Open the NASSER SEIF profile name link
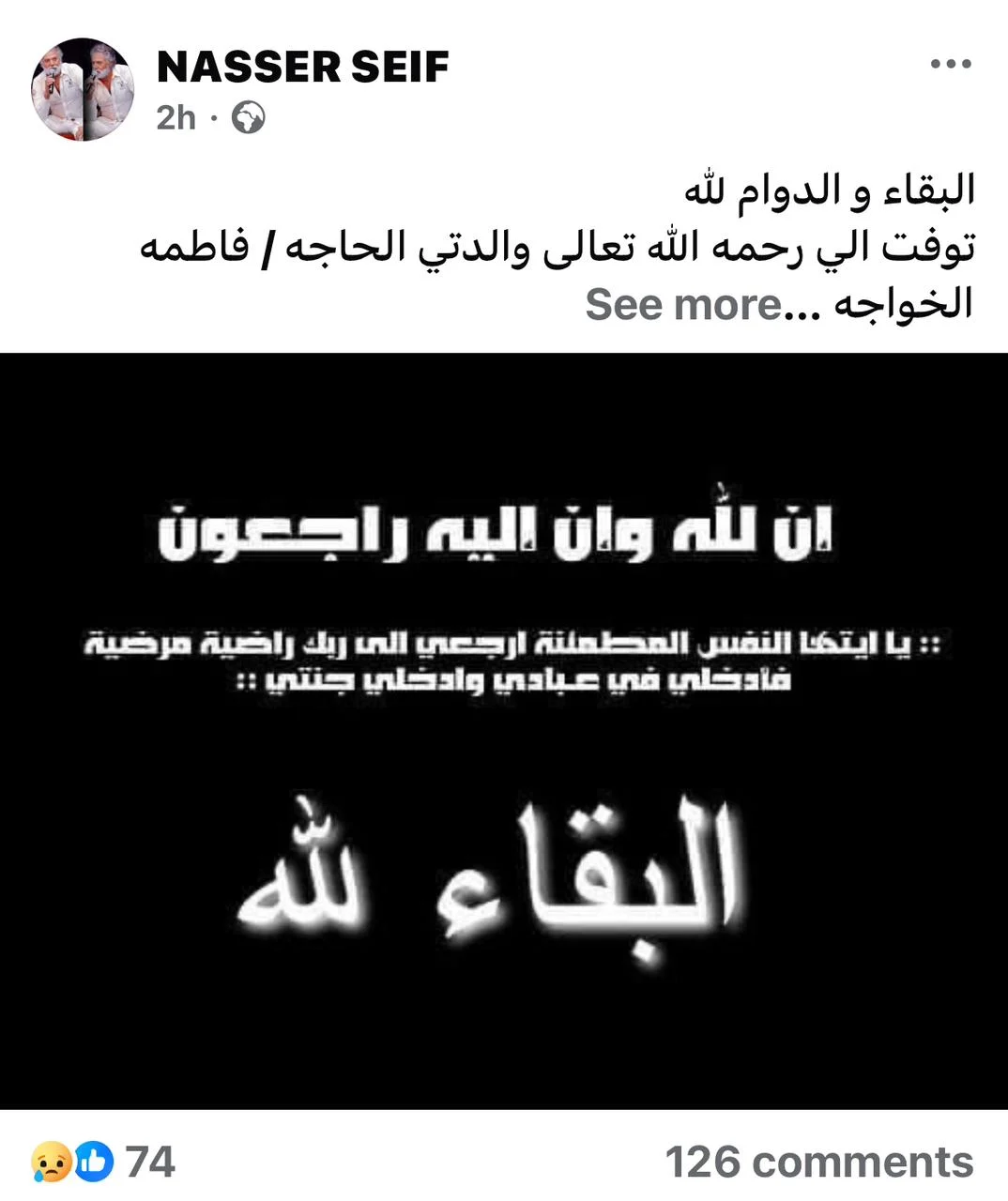Image resolution: width=1008 pixels, height=1201 pixels. [302, 67]
